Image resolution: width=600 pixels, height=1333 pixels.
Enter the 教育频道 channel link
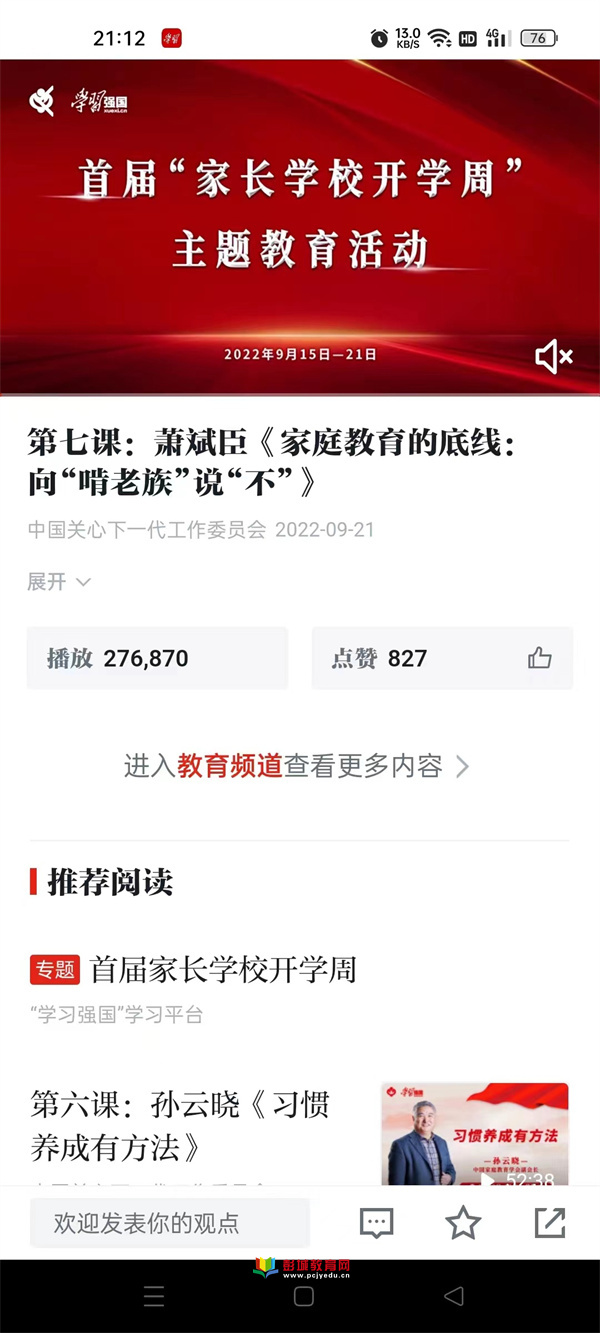pos(230,766)
